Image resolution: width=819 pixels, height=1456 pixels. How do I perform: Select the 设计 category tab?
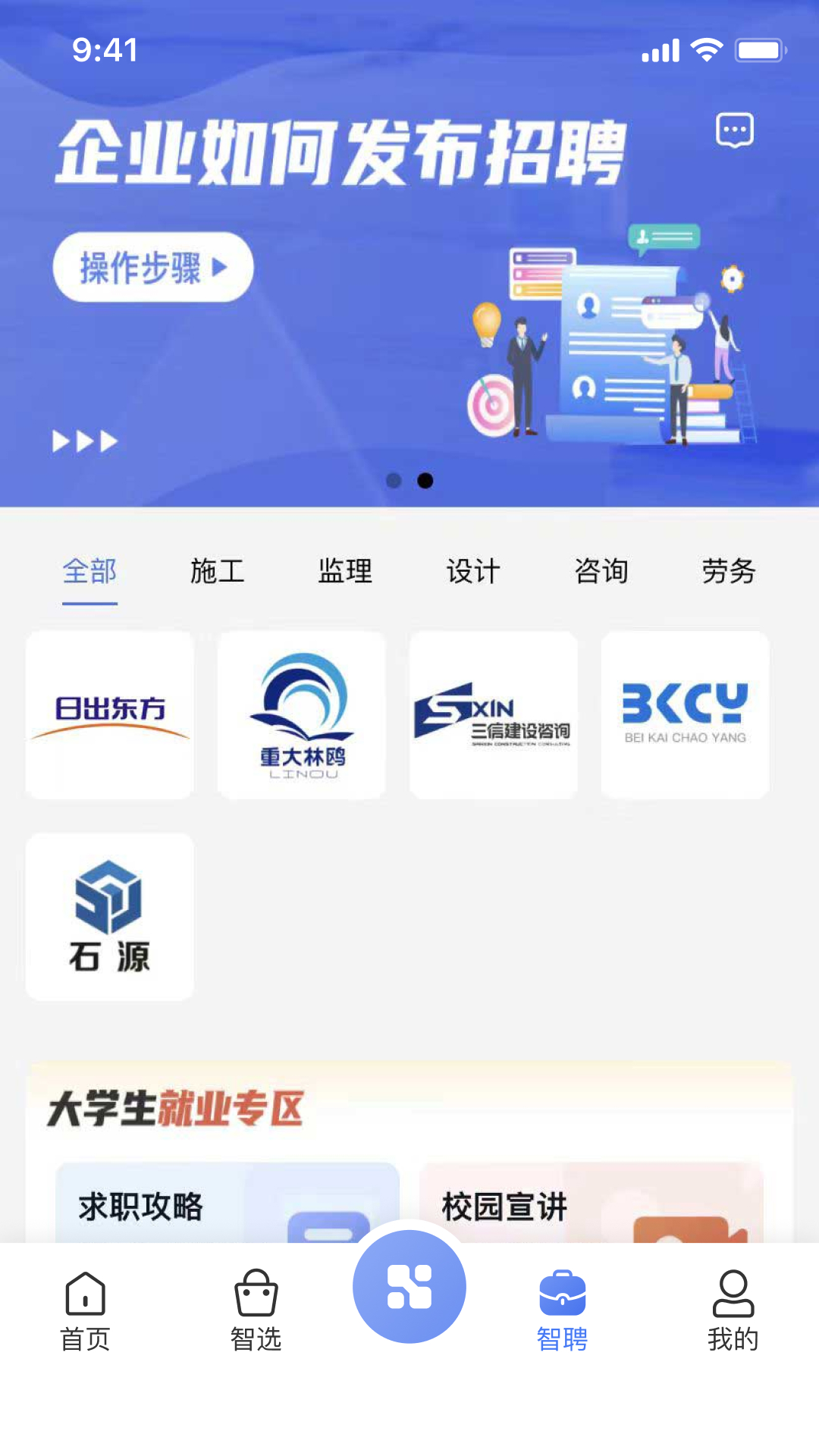(473, 573)
